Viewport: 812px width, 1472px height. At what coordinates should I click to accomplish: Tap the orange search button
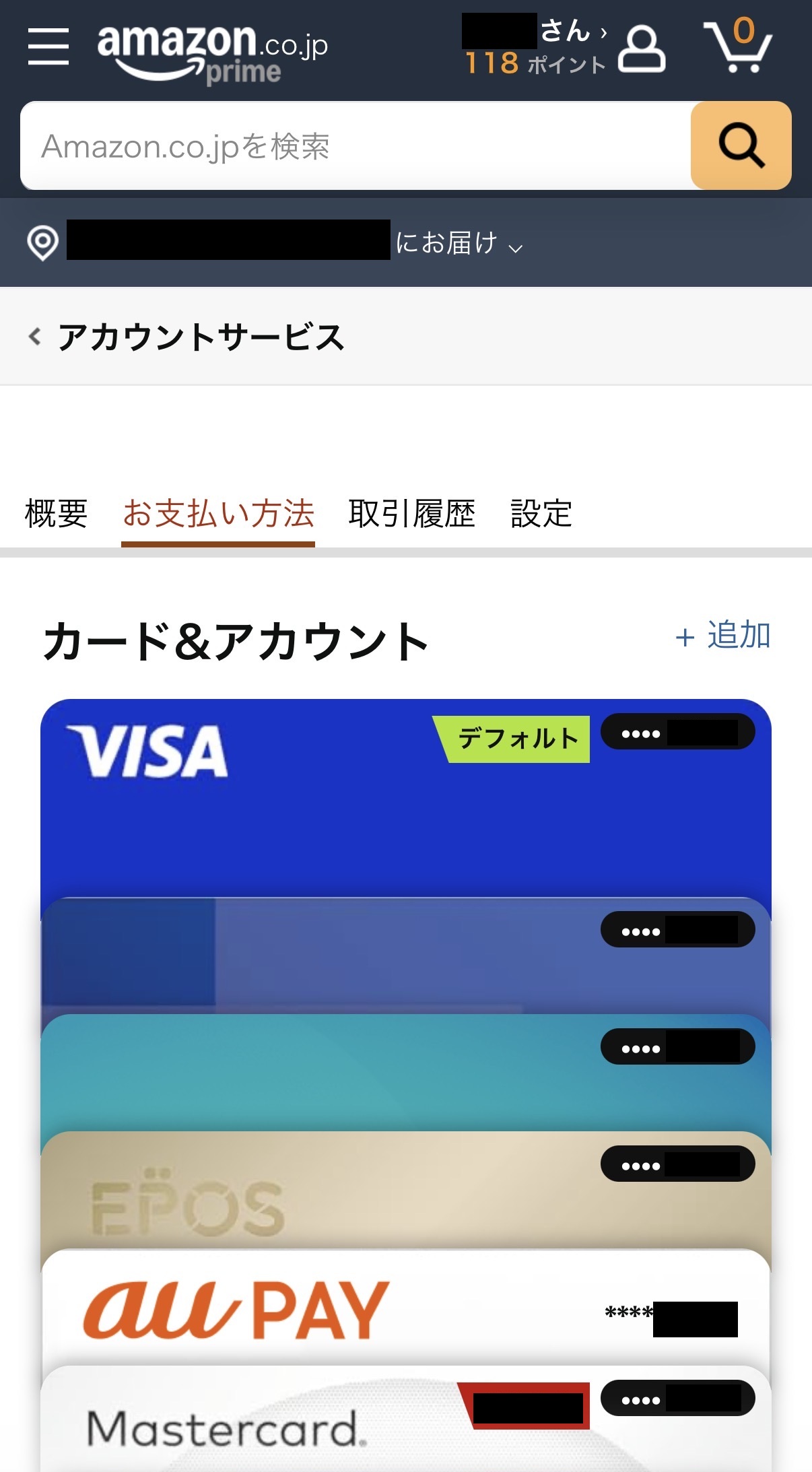pos(741,145)
